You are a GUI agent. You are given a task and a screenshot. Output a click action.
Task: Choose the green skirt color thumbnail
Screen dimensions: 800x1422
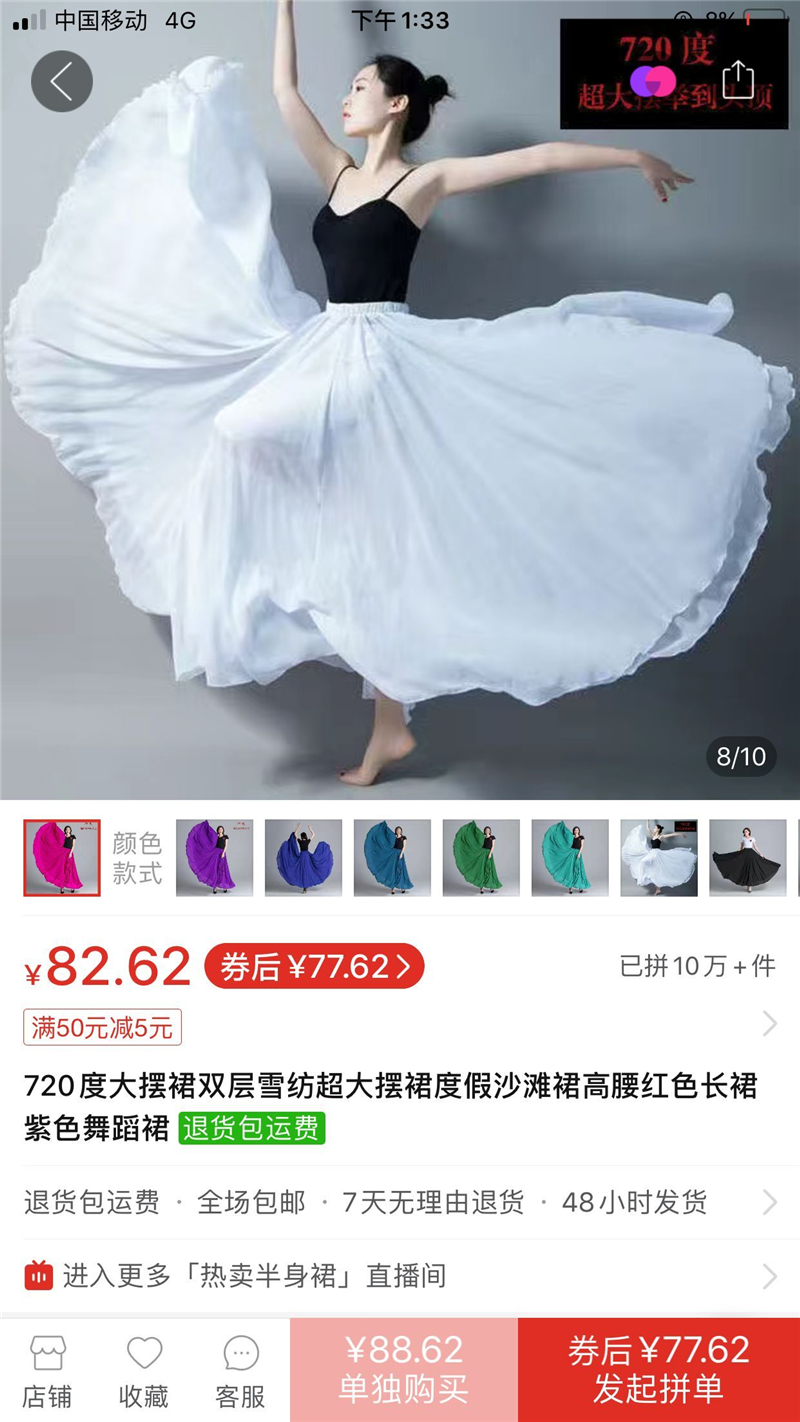tap(481, 857)
